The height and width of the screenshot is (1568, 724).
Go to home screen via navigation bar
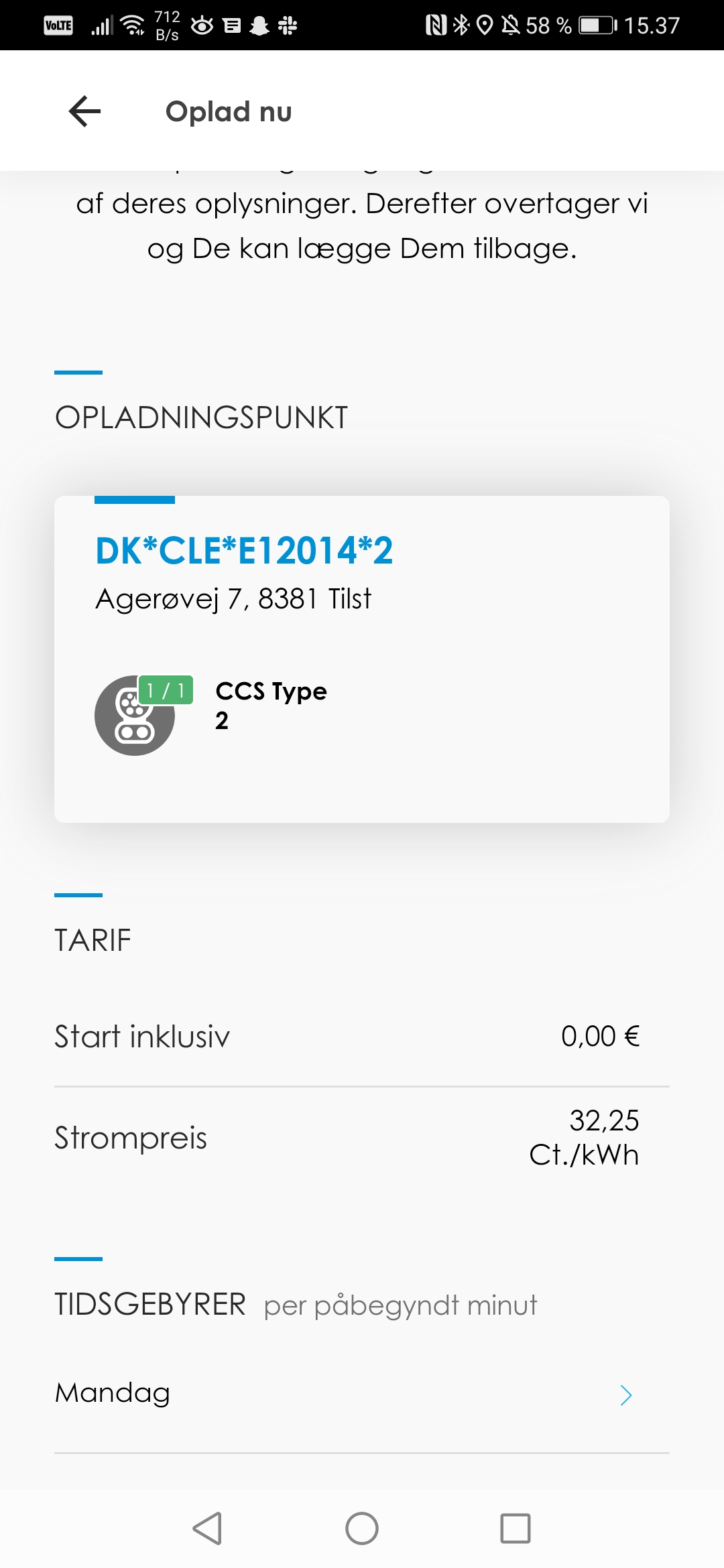point(362,1528)
